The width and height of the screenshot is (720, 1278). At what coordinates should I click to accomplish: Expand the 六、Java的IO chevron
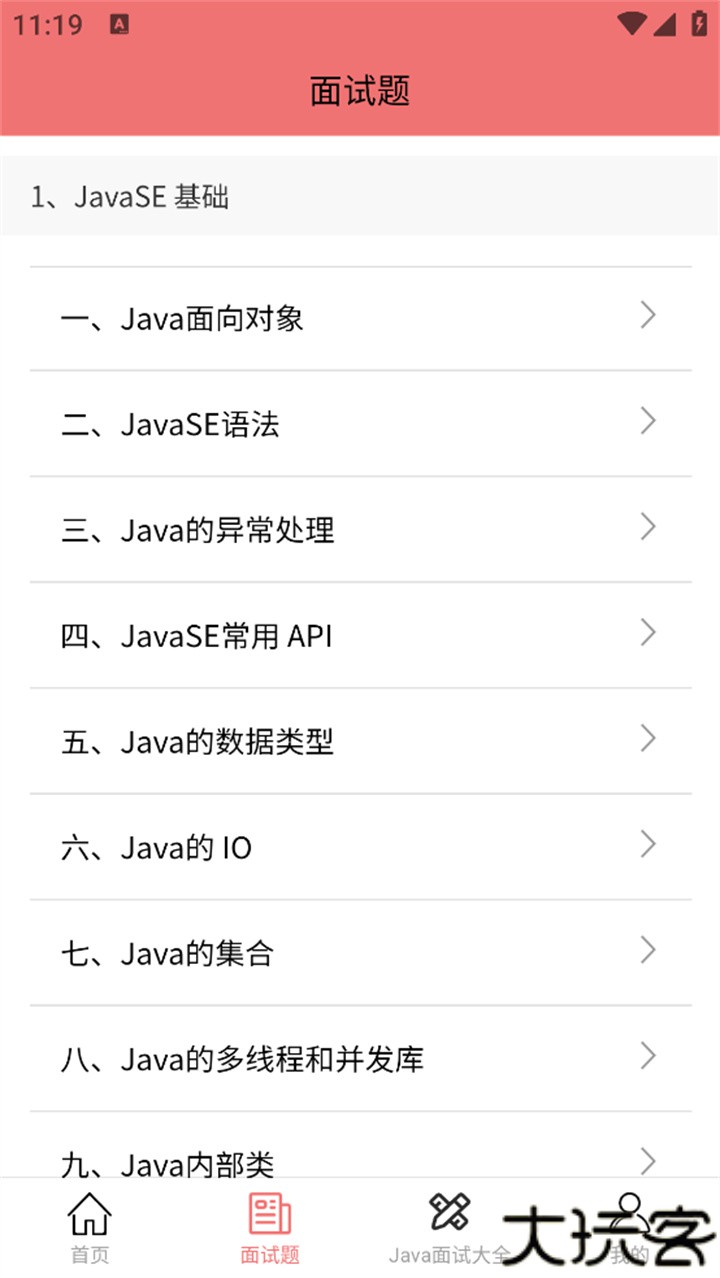pyautogui.click(x=647, y=844)
